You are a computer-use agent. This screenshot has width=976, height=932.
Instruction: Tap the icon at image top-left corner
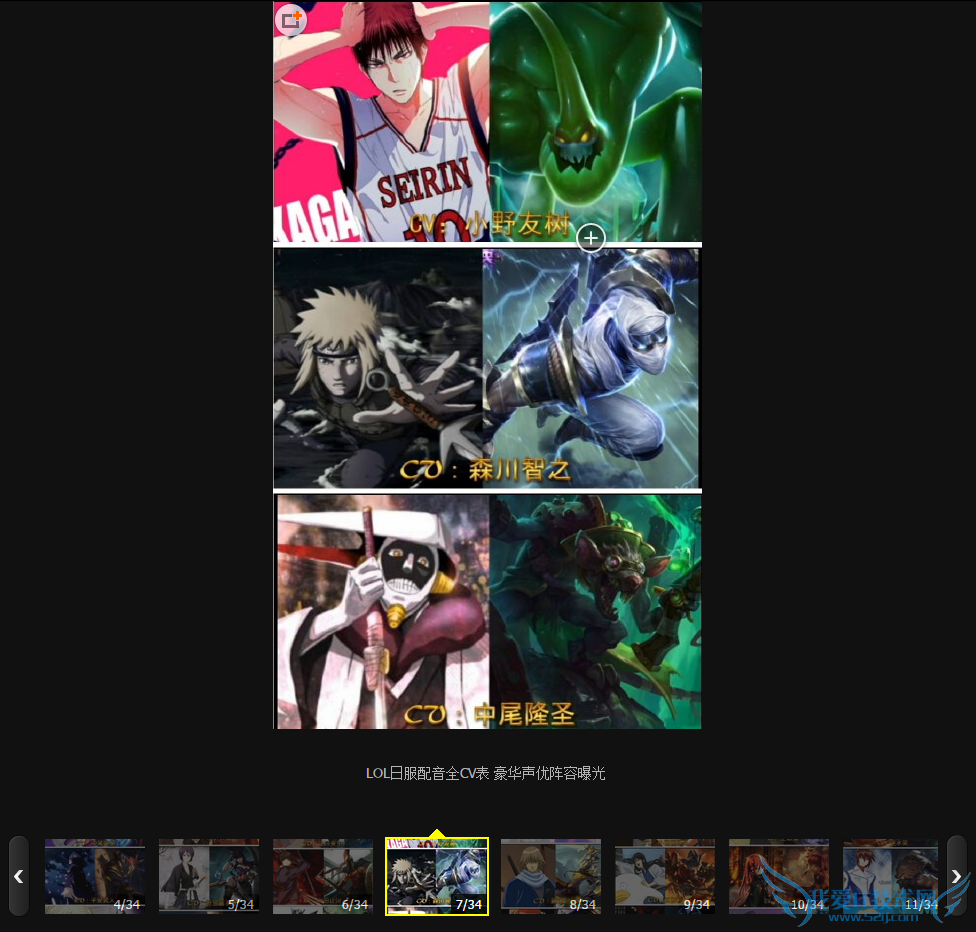(x=291, y=19)
